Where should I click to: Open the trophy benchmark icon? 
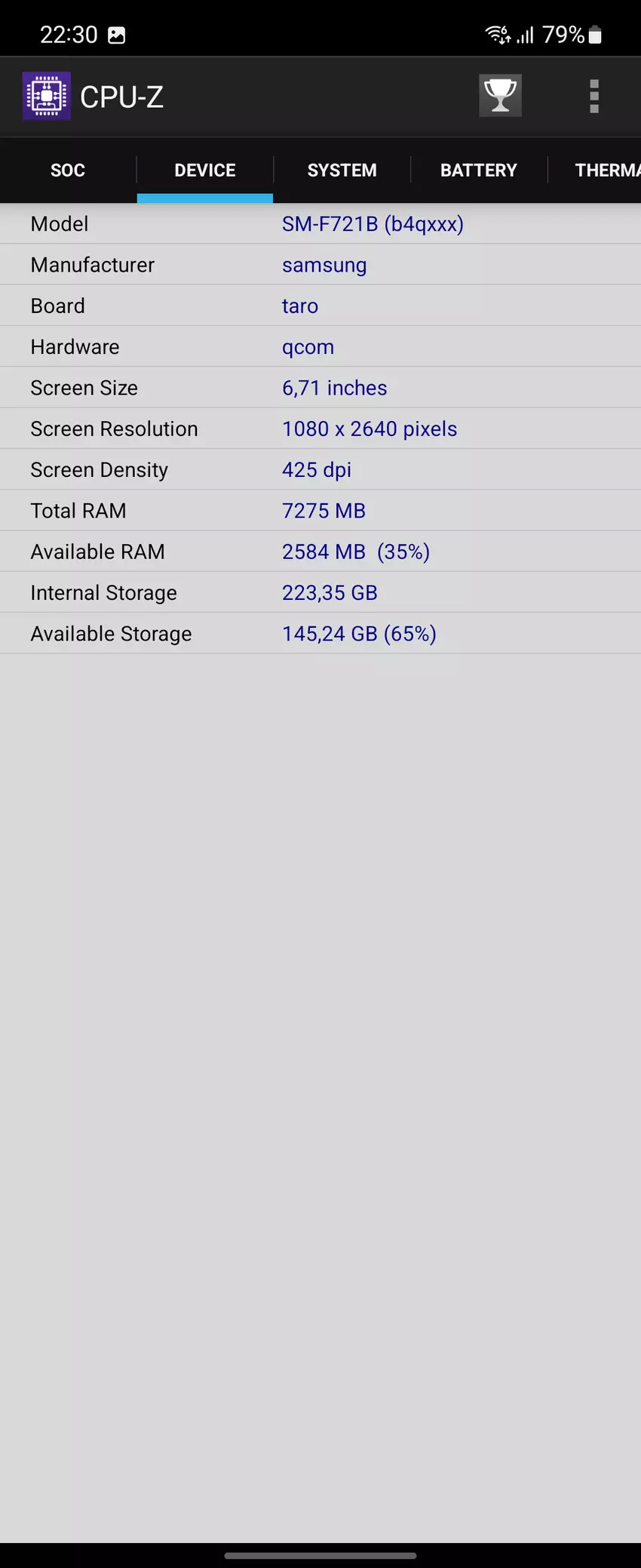click(500, 96)
